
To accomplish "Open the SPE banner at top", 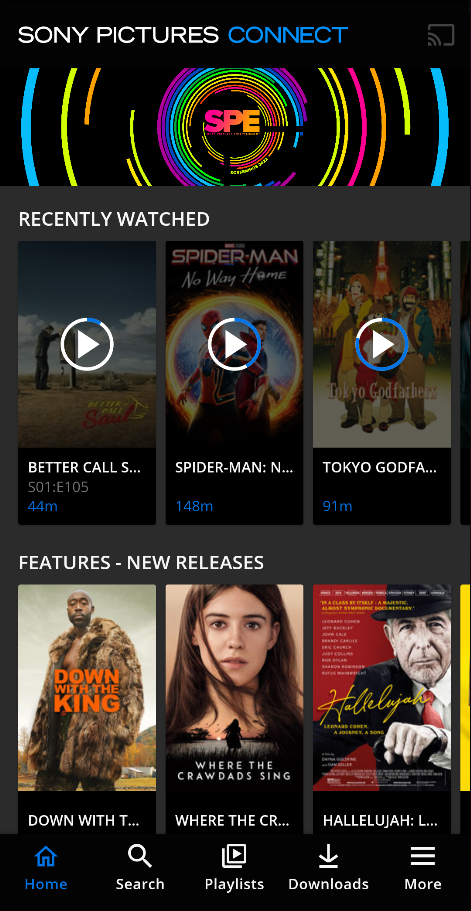I will (235, 127).
